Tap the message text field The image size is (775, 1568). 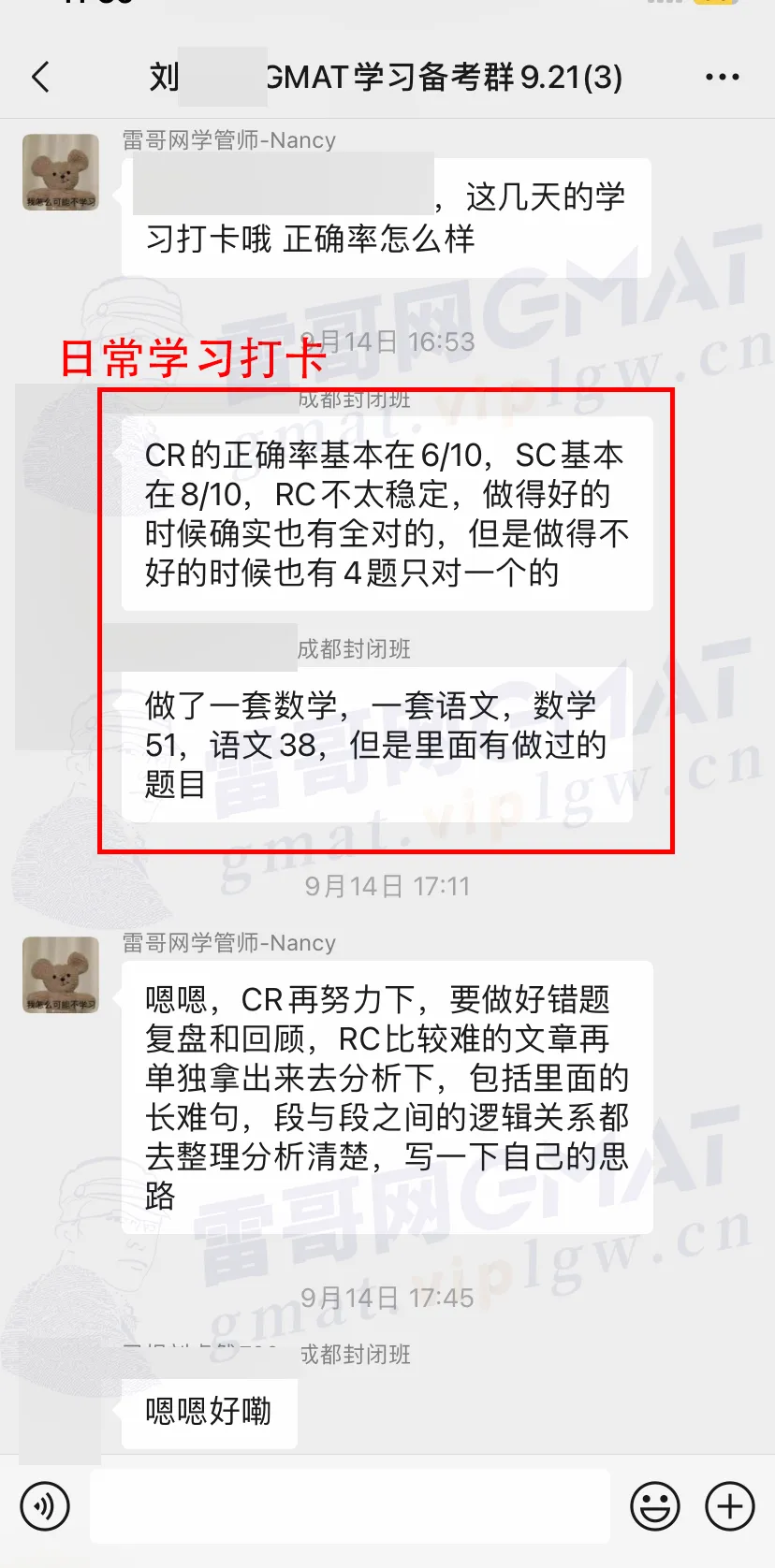click(x=350, y=1506)
